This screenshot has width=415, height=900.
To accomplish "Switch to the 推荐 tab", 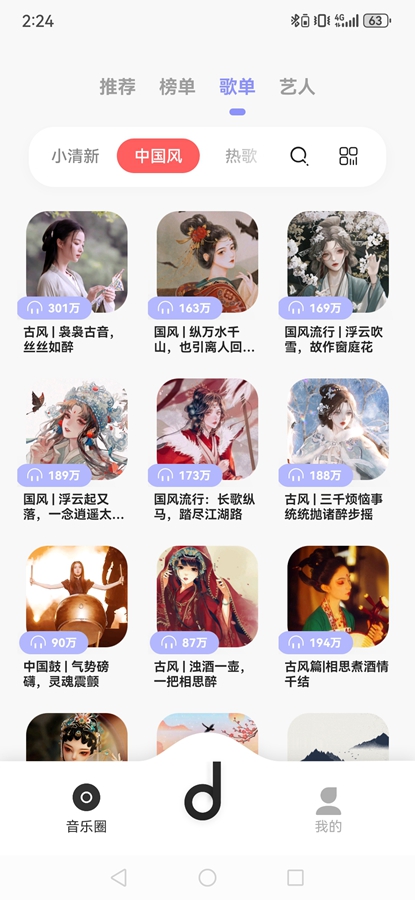I will click(x=118, y=87).
